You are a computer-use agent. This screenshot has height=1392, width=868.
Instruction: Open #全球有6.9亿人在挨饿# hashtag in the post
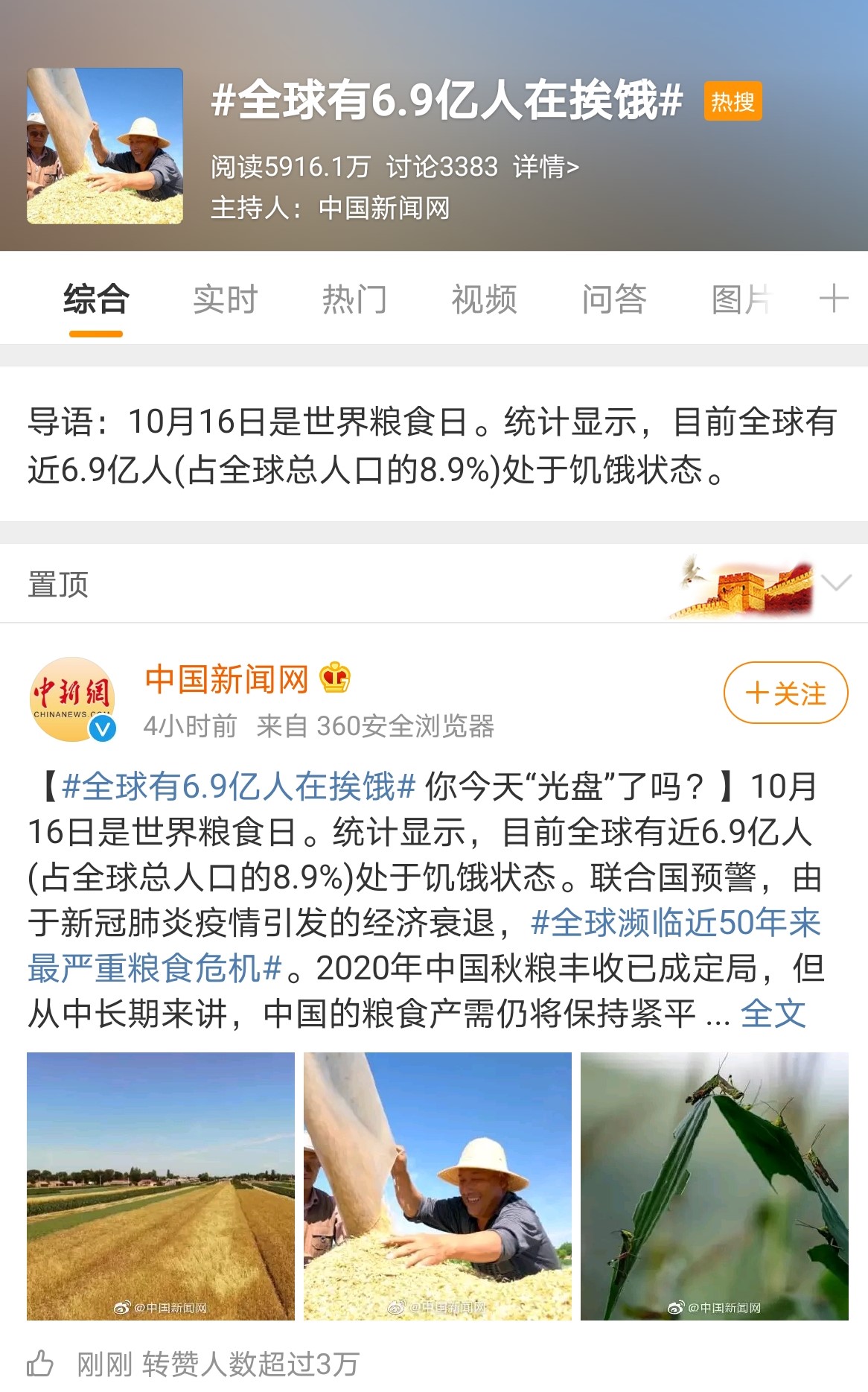pos(238,787)
